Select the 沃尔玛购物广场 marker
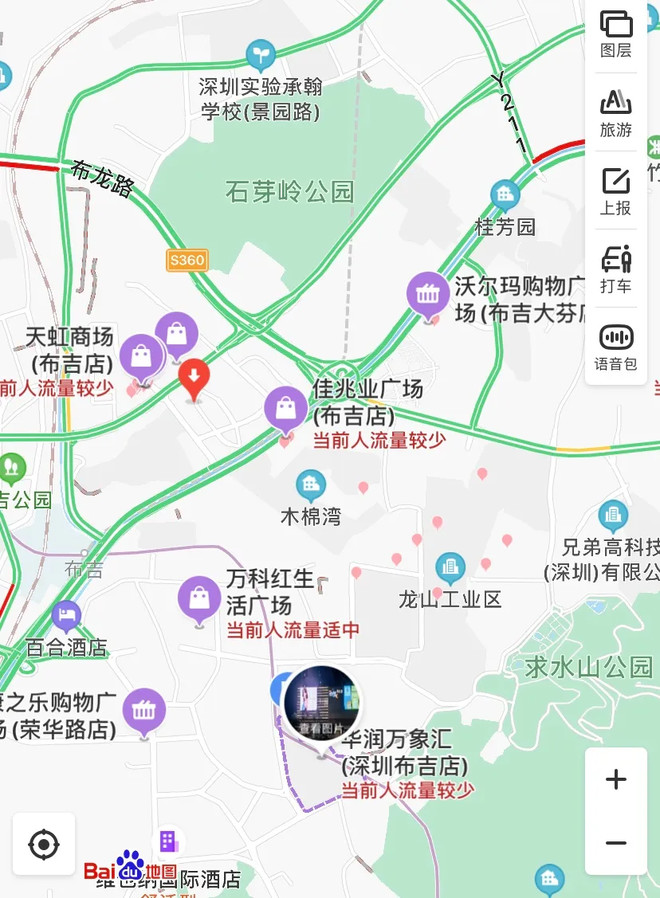The image size is (660, 898). coord(429,294)
